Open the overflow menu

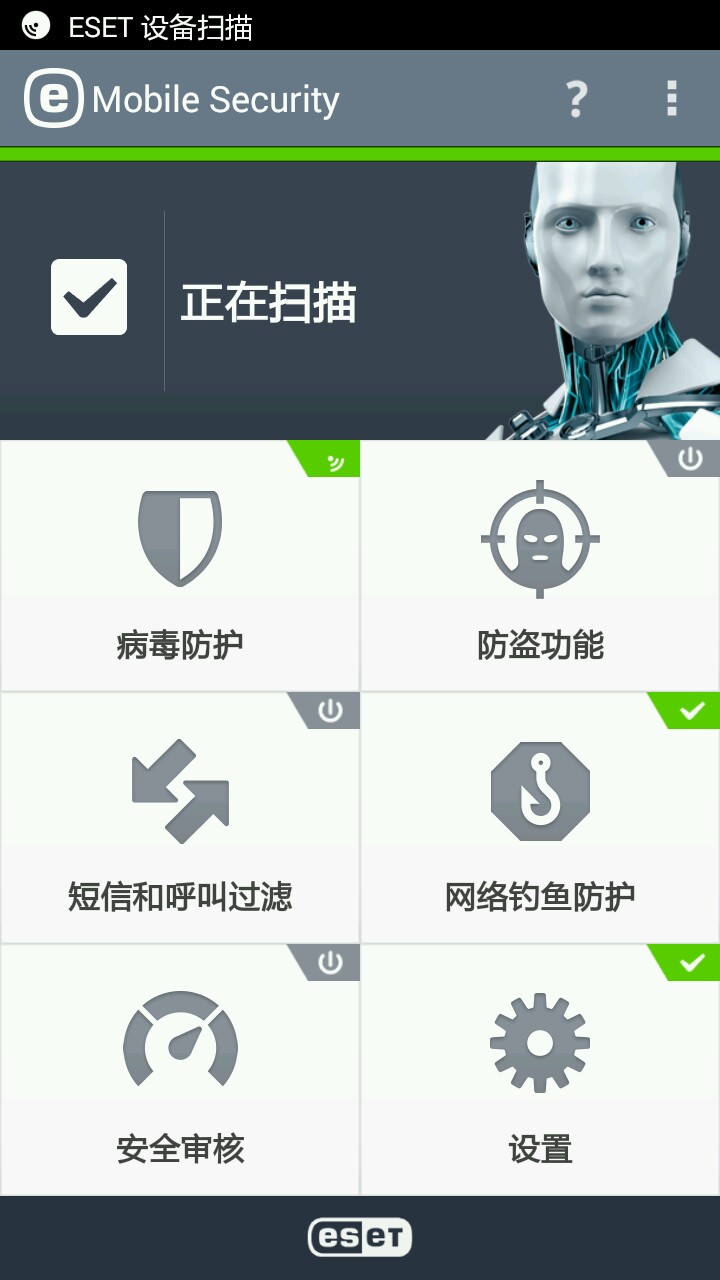pyautogui.click(x=672, y=99)
